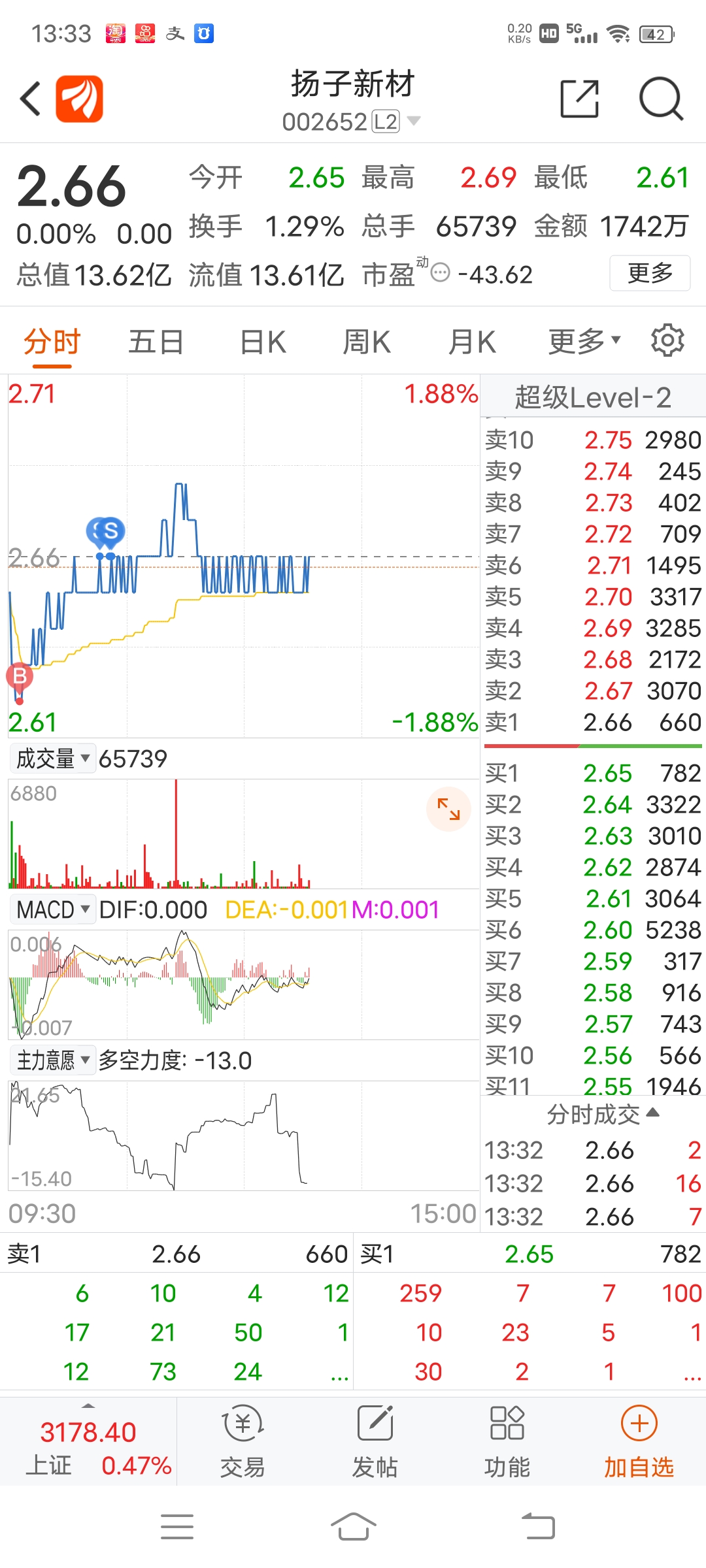Select the 月K chart tab
This screenshot has width=706, height=1568.
point(472,342)
